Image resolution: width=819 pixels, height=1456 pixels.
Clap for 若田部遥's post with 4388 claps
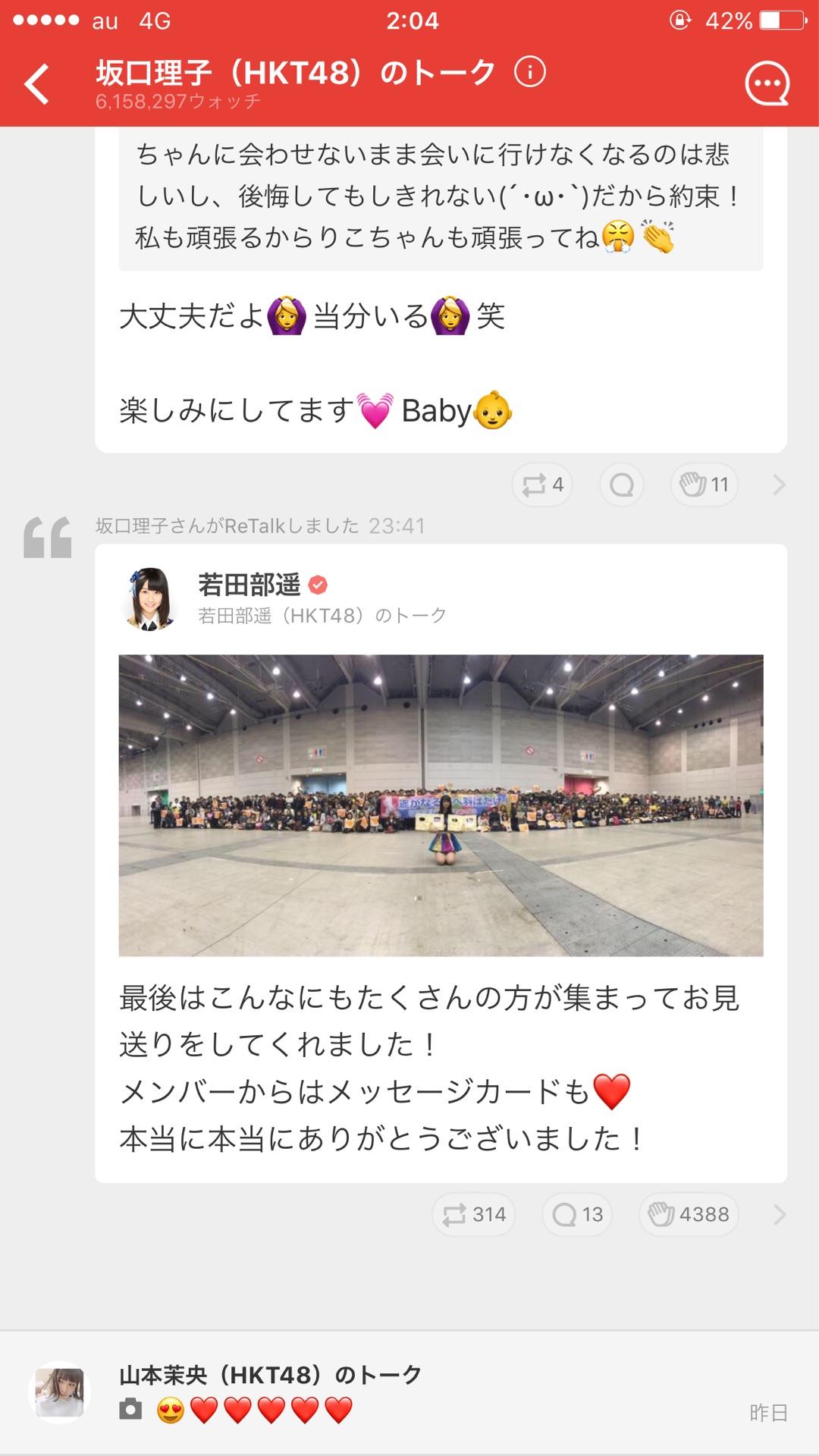[x=689, y=1215]
